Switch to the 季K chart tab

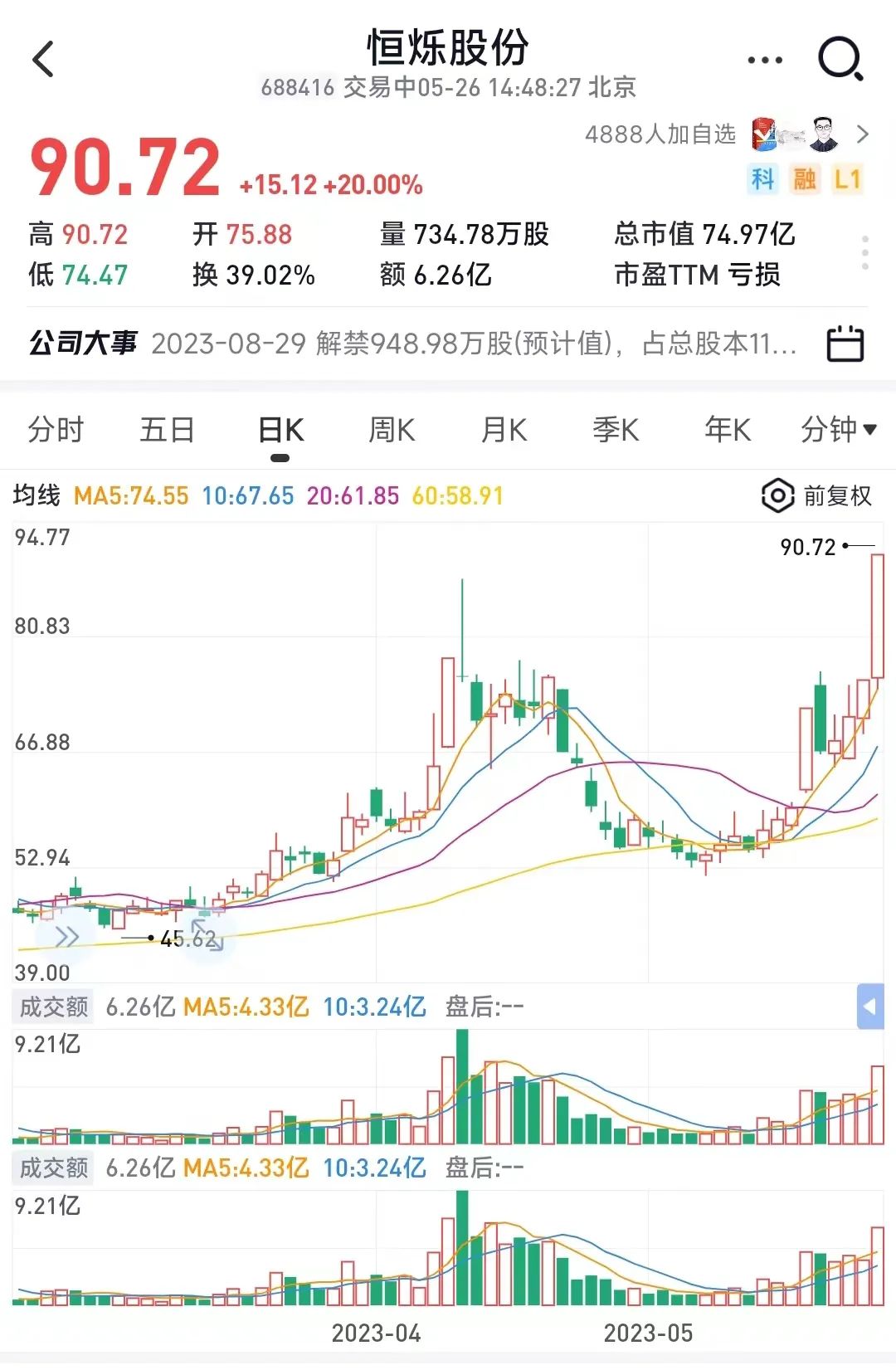pos(615,431)
